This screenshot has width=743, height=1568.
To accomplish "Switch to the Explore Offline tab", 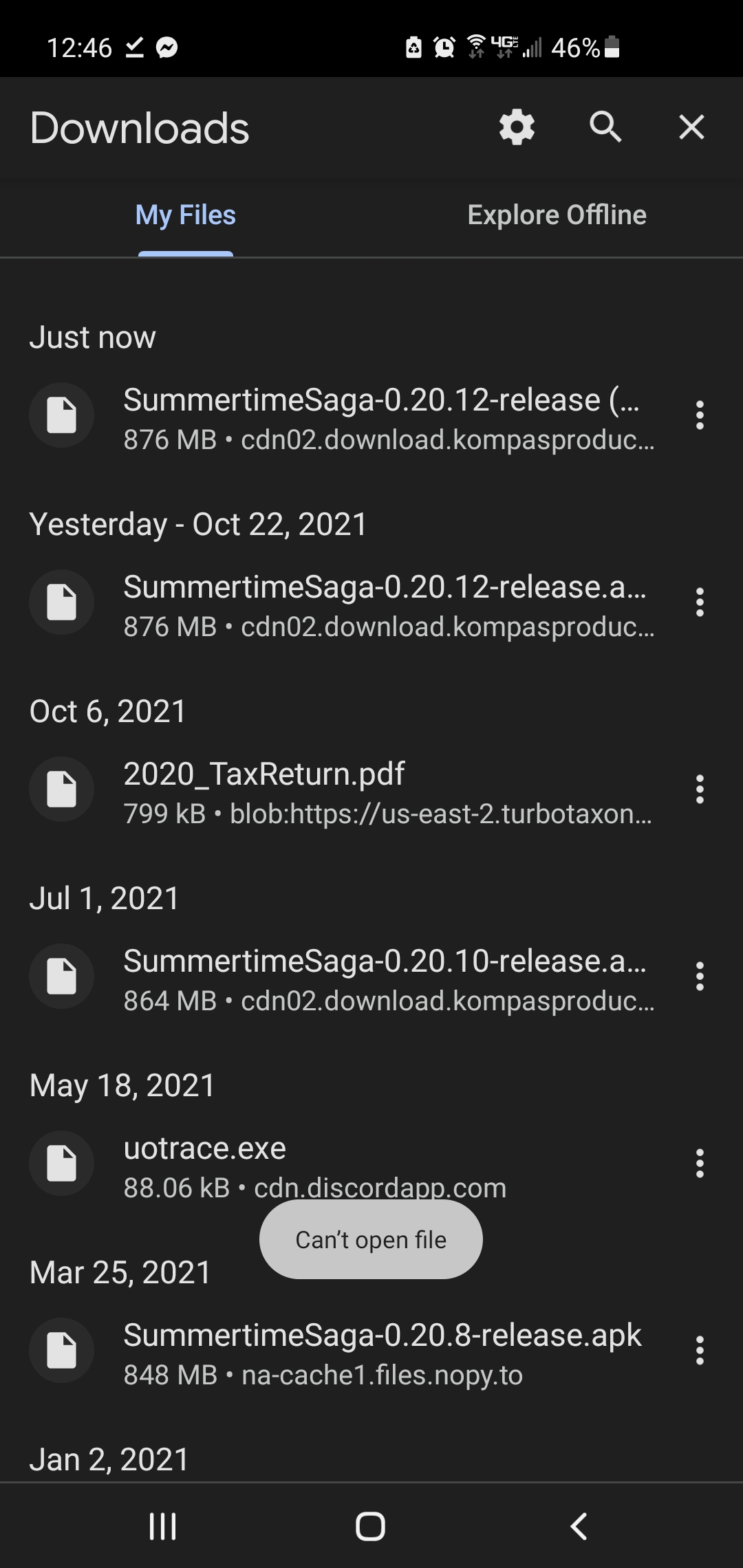I will 557,215.
